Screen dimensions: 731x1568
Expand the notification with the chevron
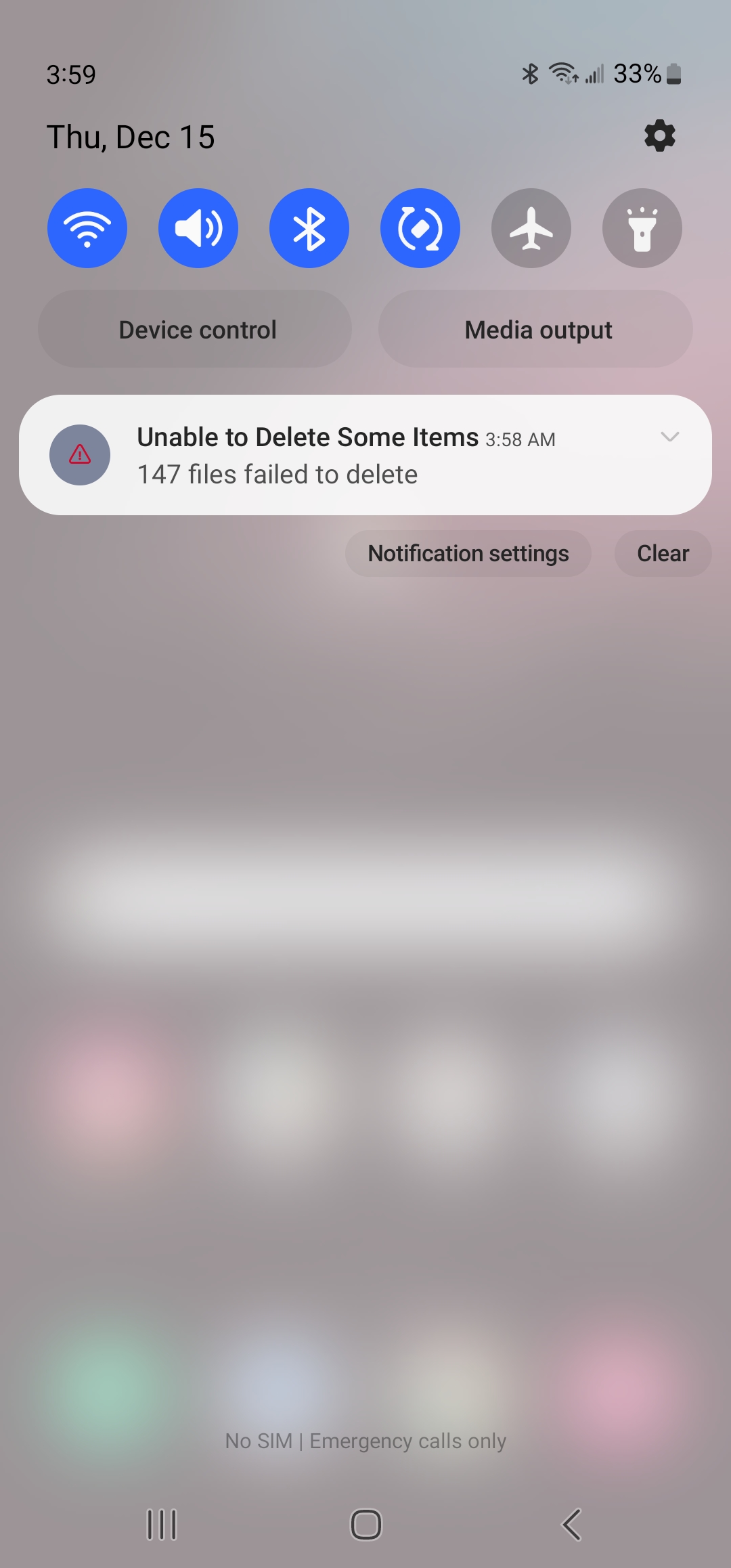pyautogui.click(x=669, y=437)
